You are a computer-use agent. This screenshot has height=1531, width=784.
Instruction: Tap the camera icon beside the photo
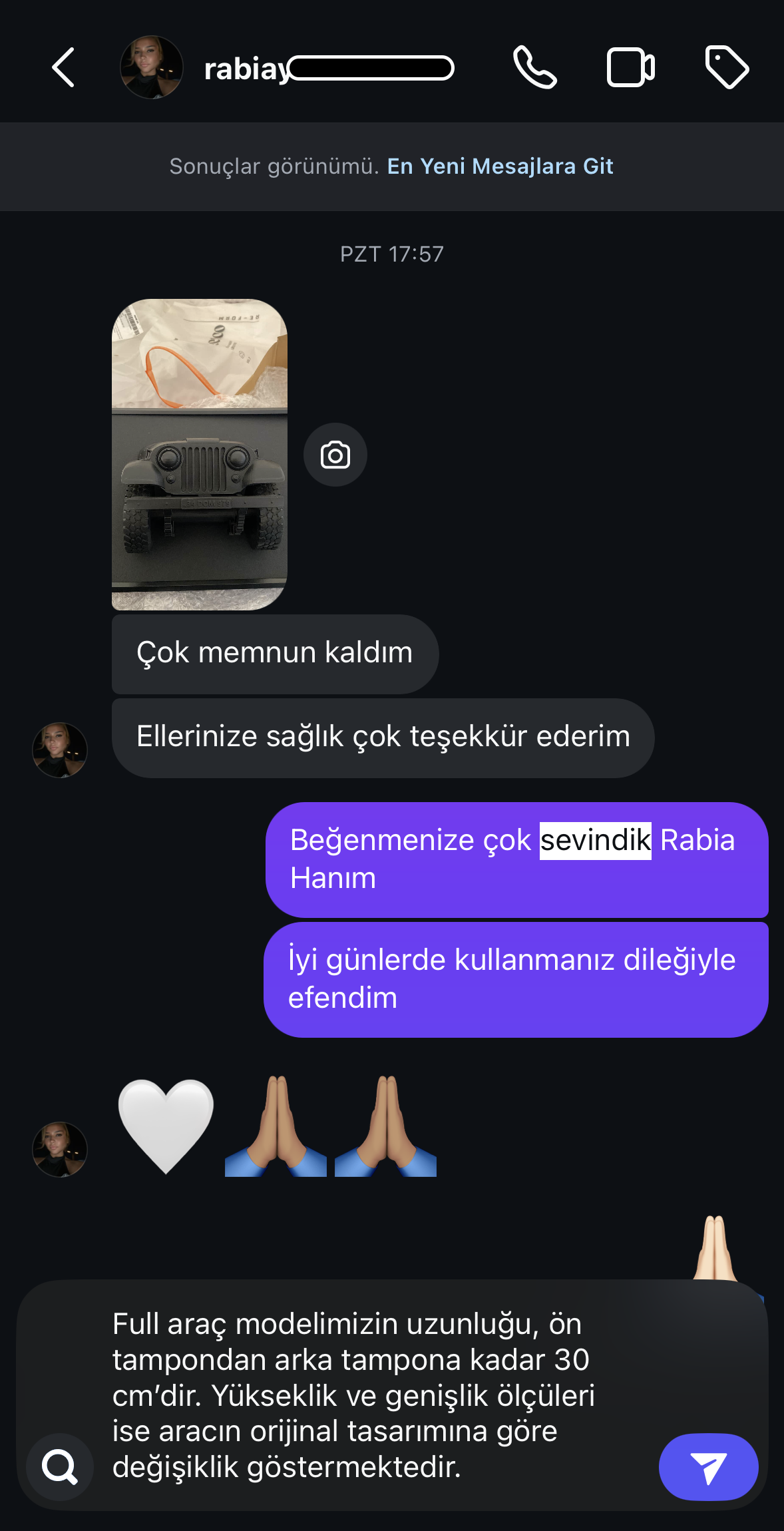[335, 455]
